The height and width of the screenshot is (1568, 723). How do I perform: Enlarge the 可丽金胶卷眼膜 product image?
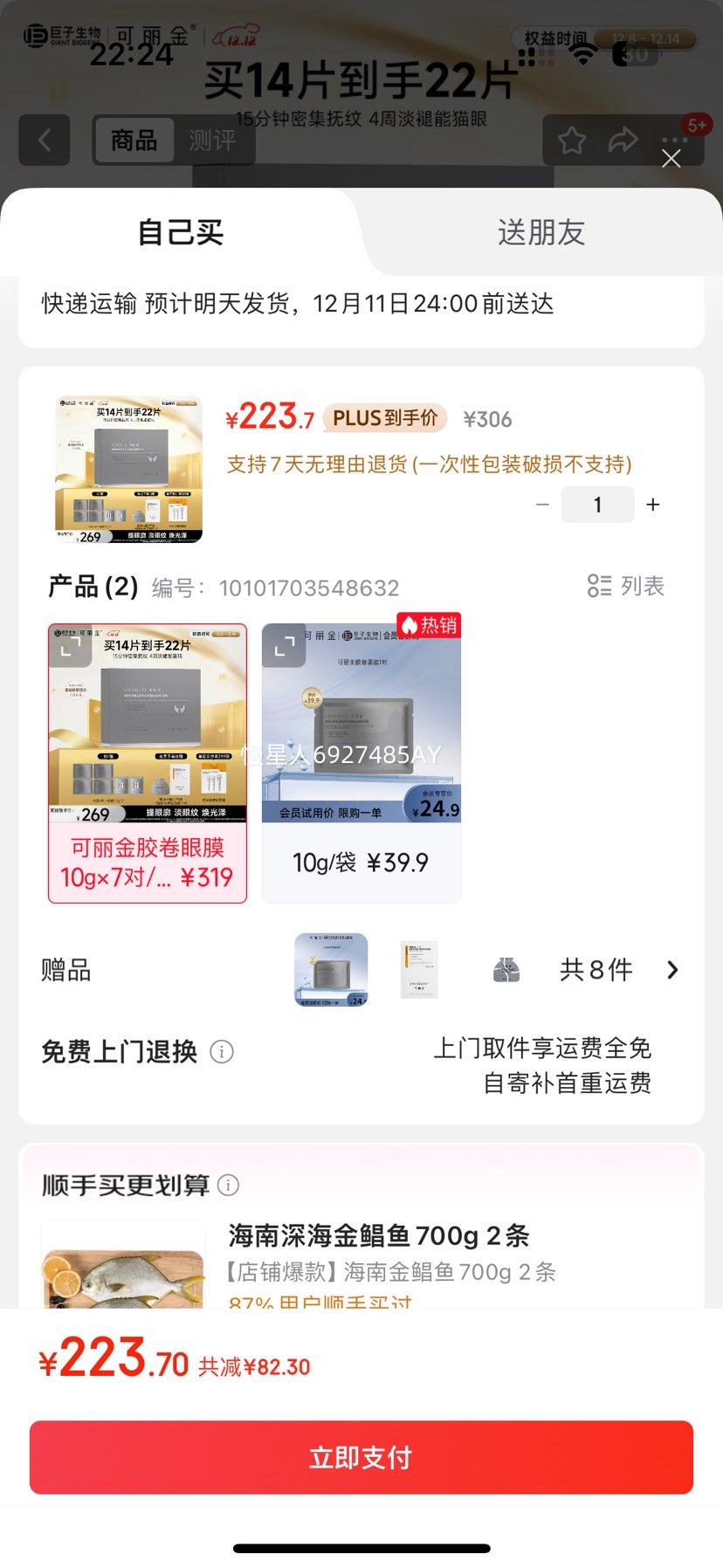coord(70,646)
